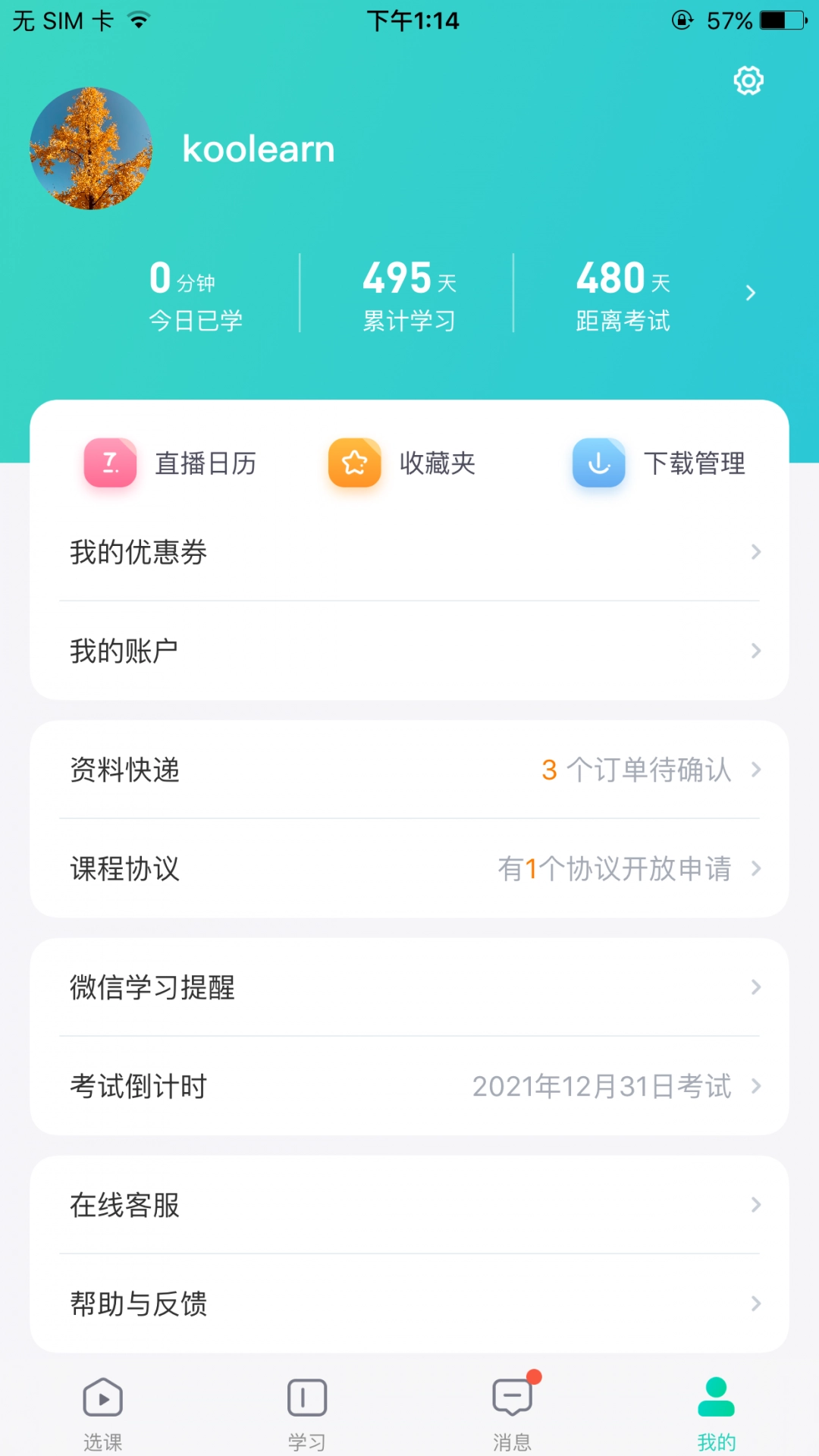
Task: Click the 480天 距离考试 counter
Action: (622, 296)
